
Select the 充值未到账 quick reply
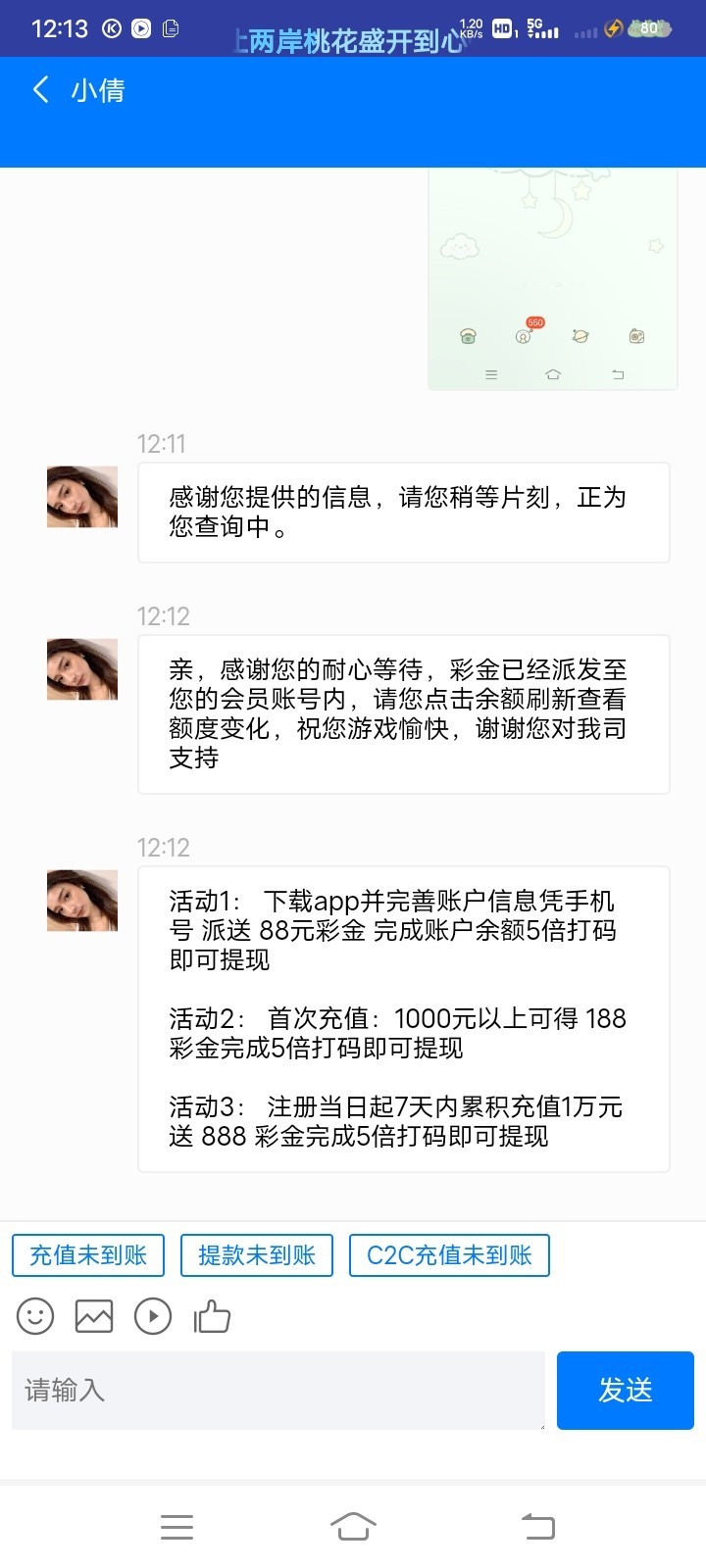(87, 1255)
